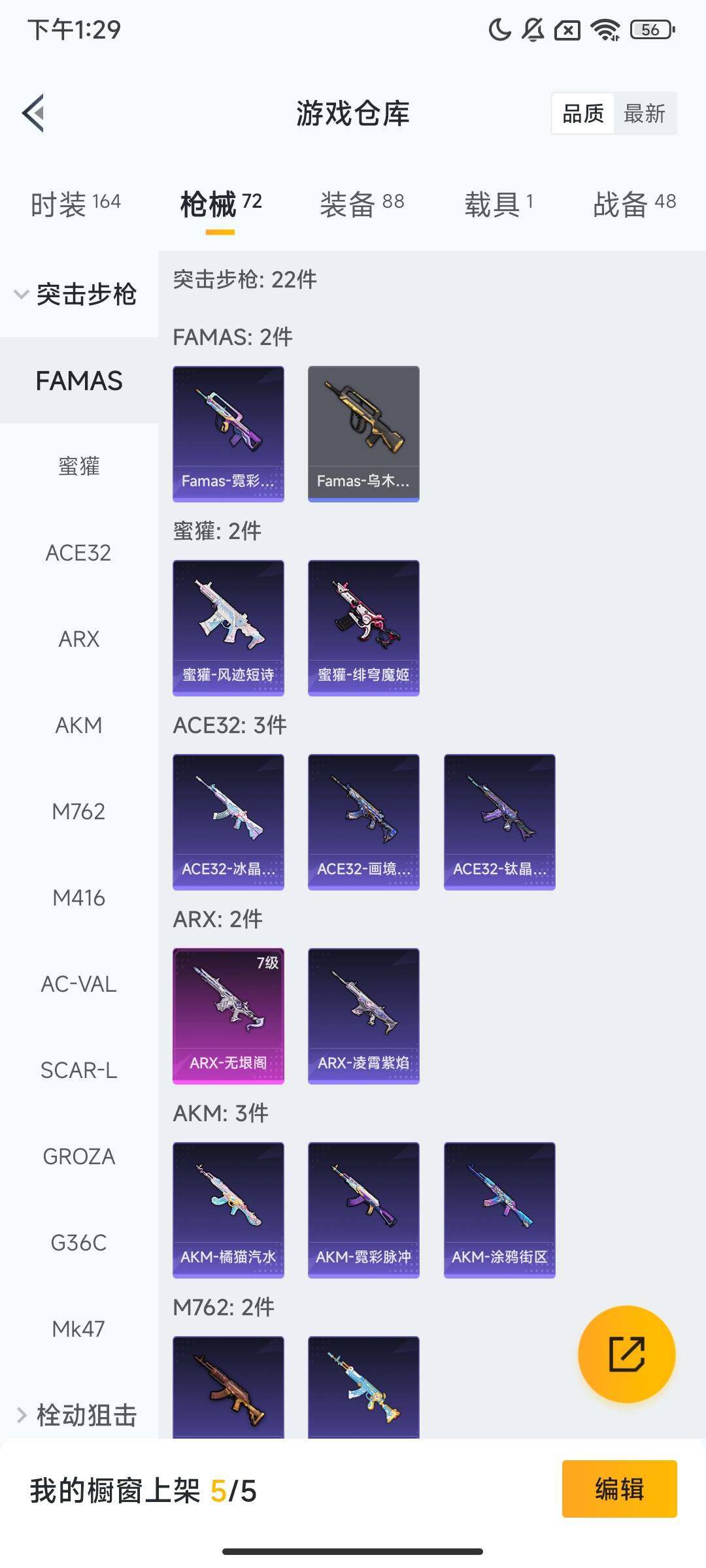View the ARX-无垠阁 level 7 skin
The image size is (706, 1568).
(228, 1014)
